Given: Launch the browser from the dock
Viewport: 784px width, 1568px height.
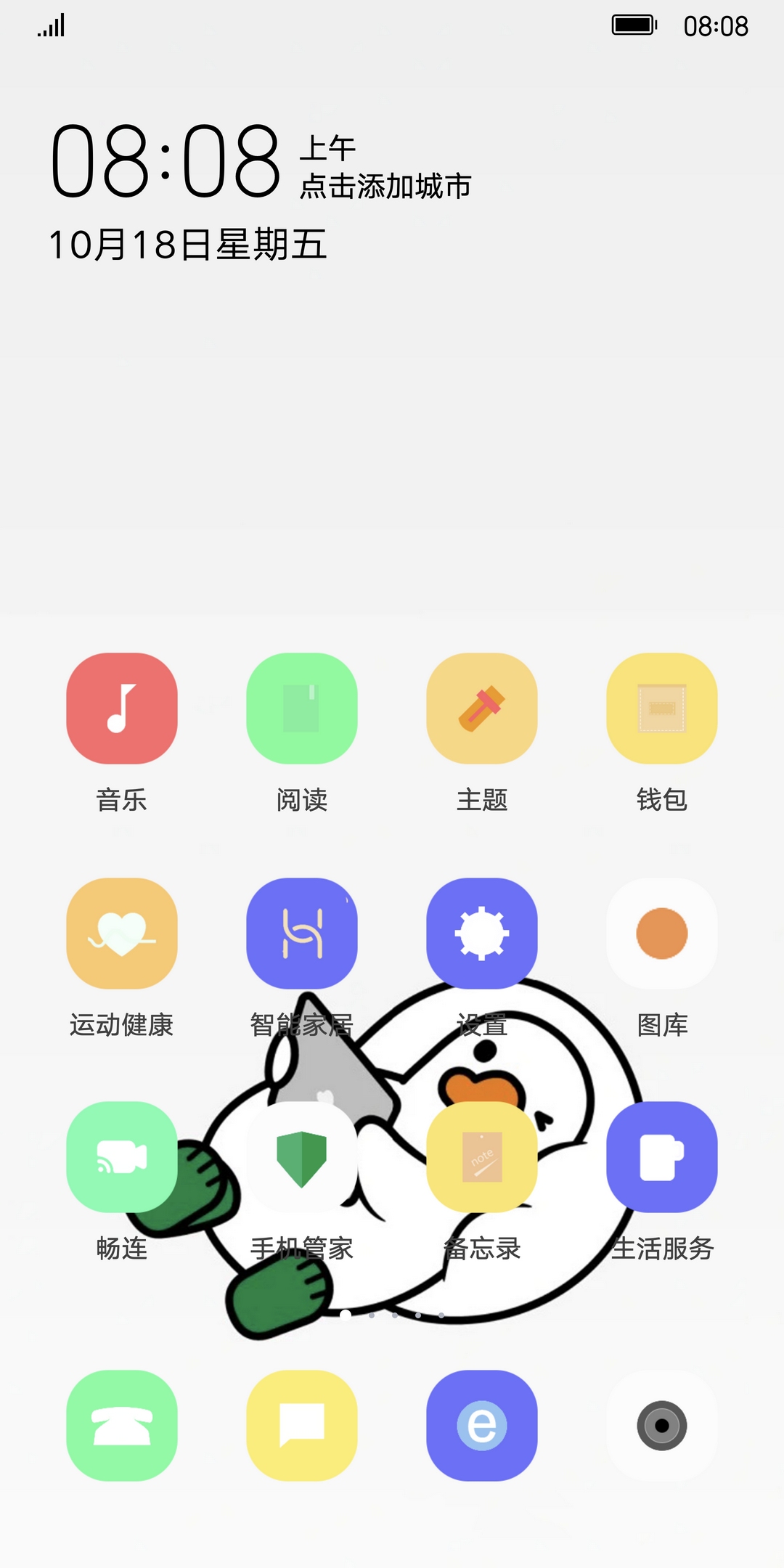Looking at the screenshot, I should click(482, 1425).
